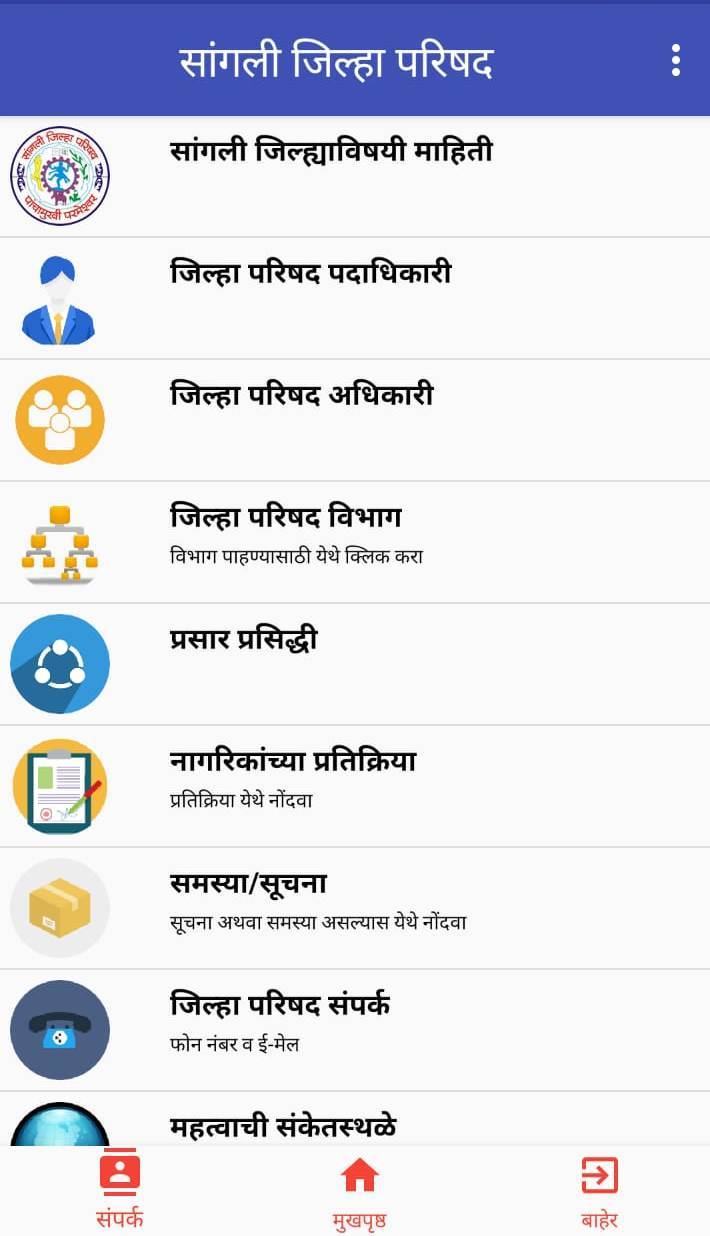Tap बाहेर to exit the app
The image size is (710, 1236).
point(599,1192)
